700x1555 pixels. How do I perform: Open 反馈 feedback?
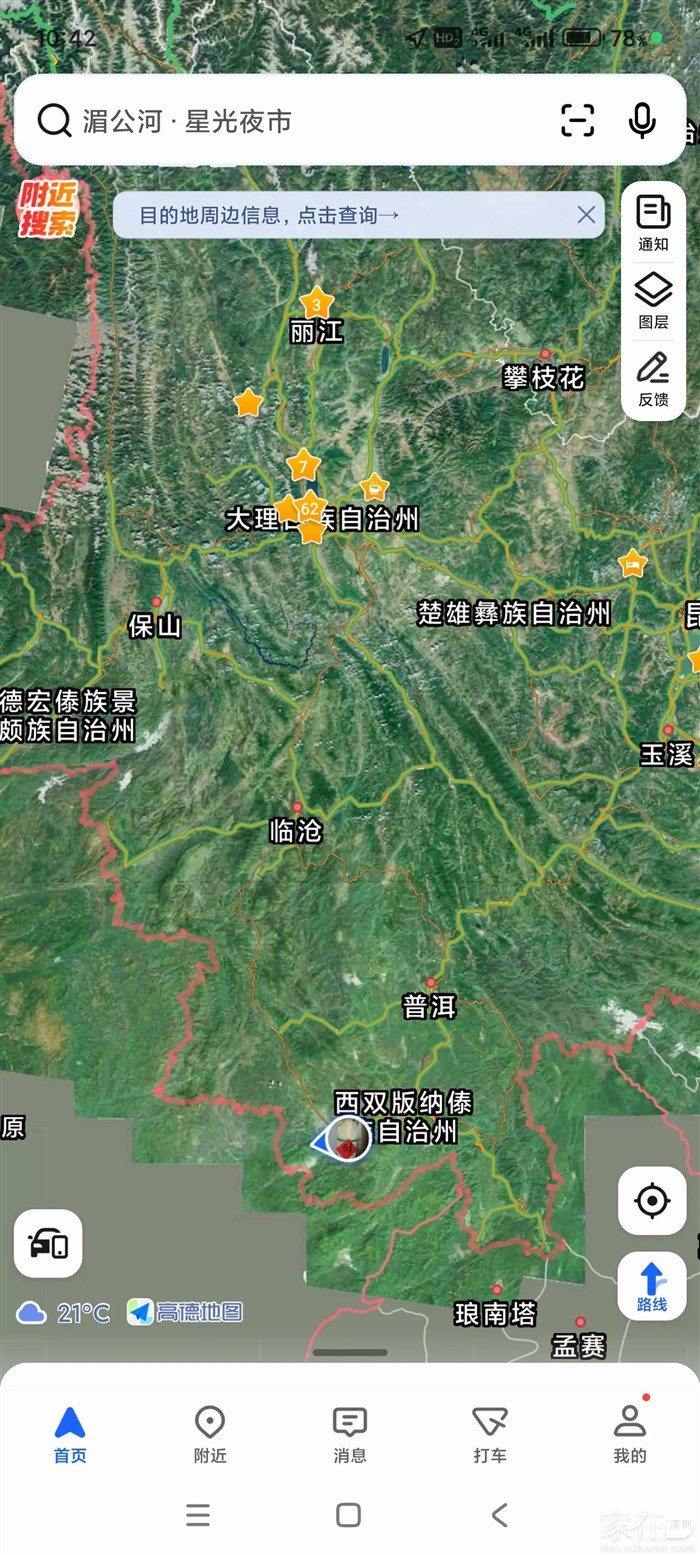tap(653, 379)
